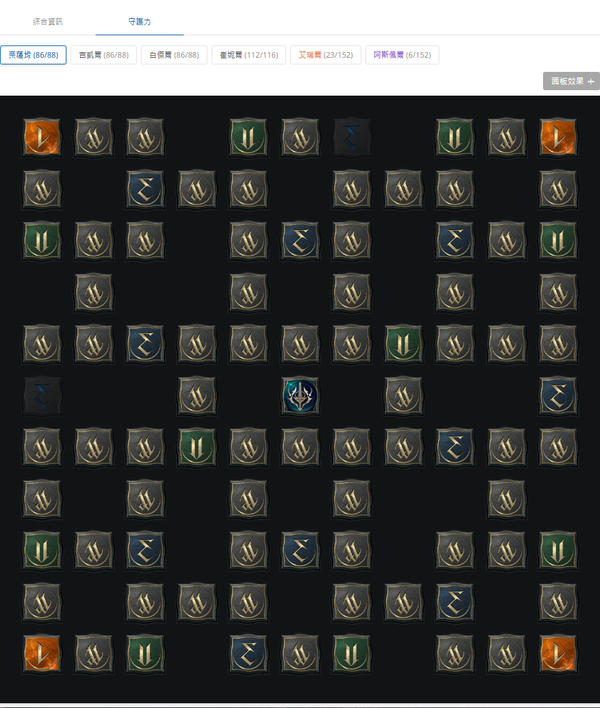Switch to the 崔妮爾 (112/116) board

pos(249,55)
